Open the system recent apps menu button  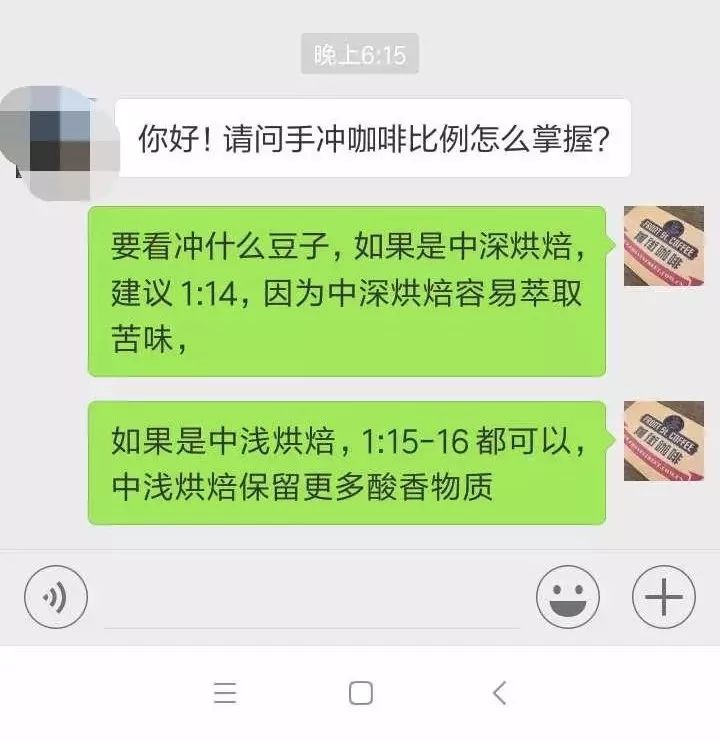[225, 693]
